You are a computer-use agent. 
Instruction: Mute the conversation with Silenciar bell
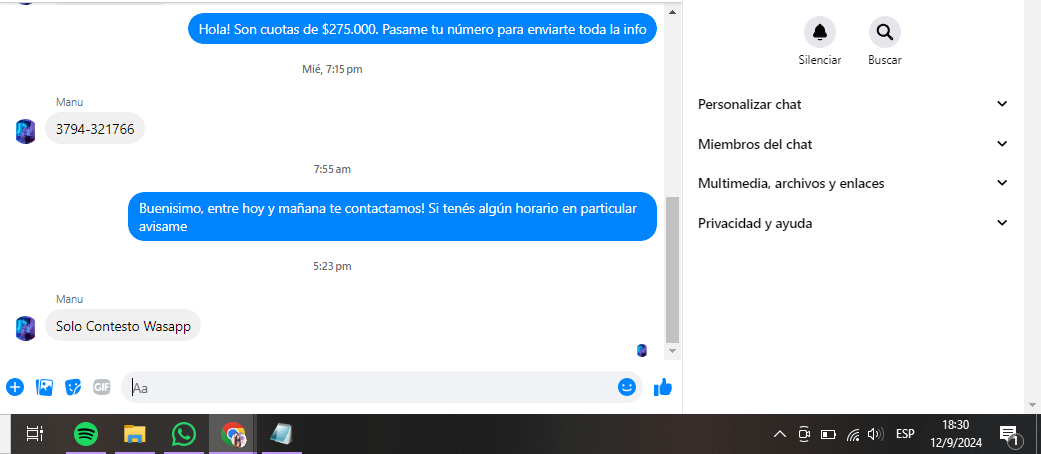click(820, 33)
